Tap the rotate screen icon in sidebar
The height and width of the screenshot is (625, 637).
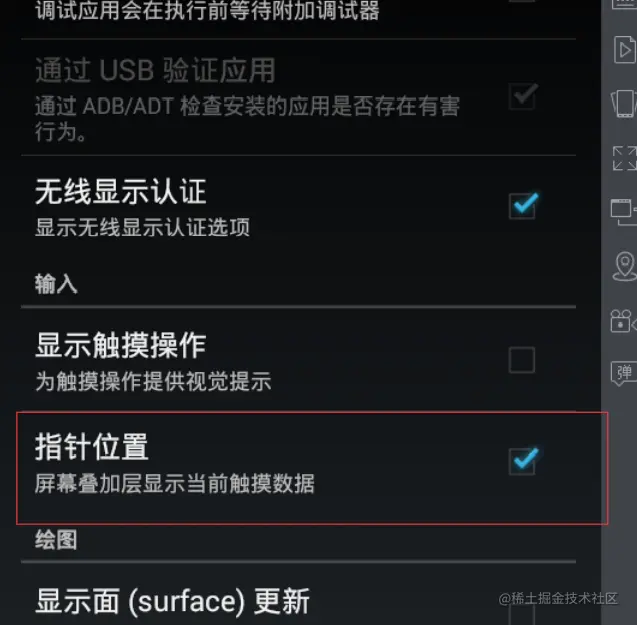pos(623,103)
